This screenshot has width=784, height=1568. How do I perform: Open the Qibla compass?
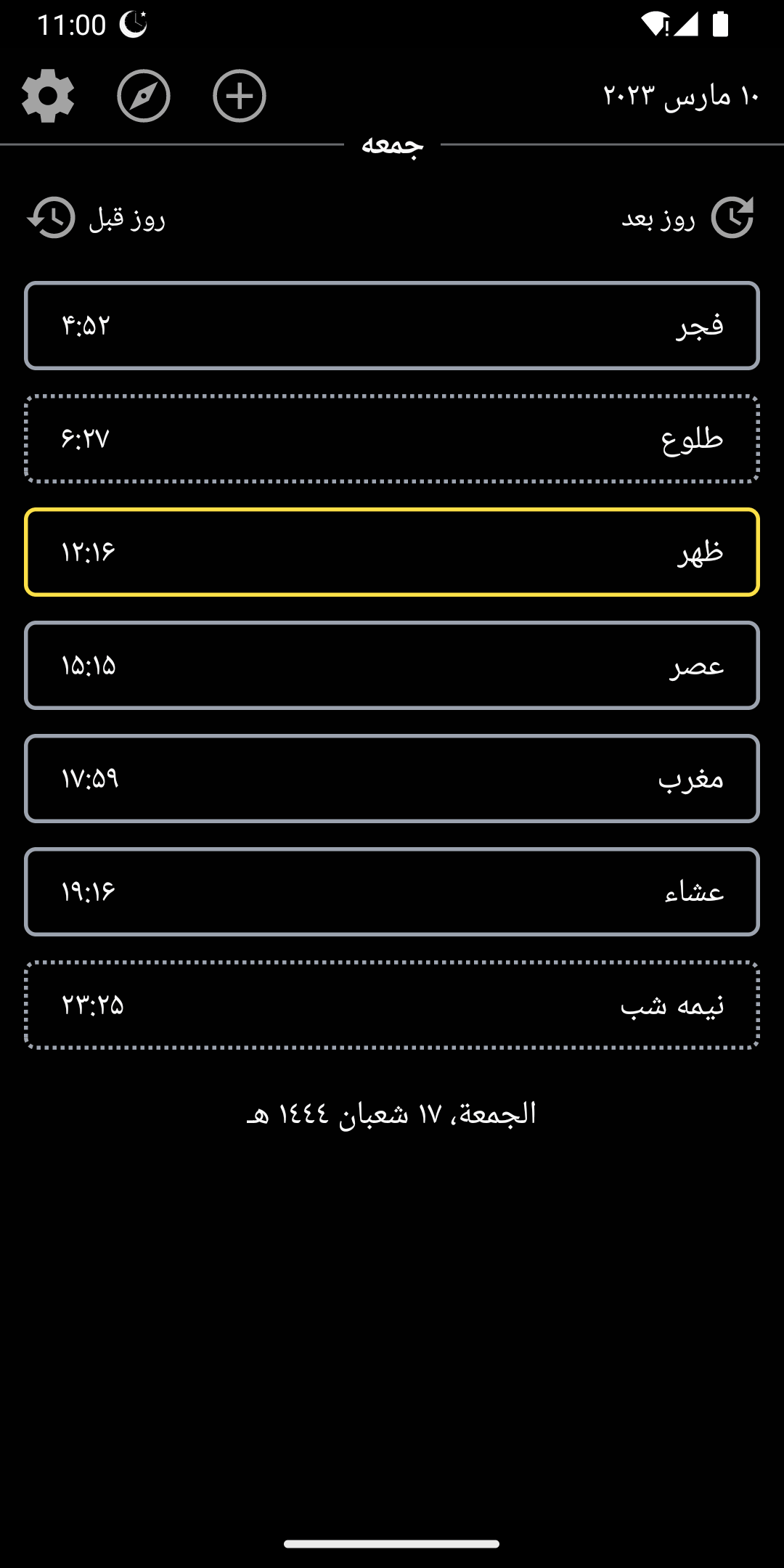coord(144,96)
